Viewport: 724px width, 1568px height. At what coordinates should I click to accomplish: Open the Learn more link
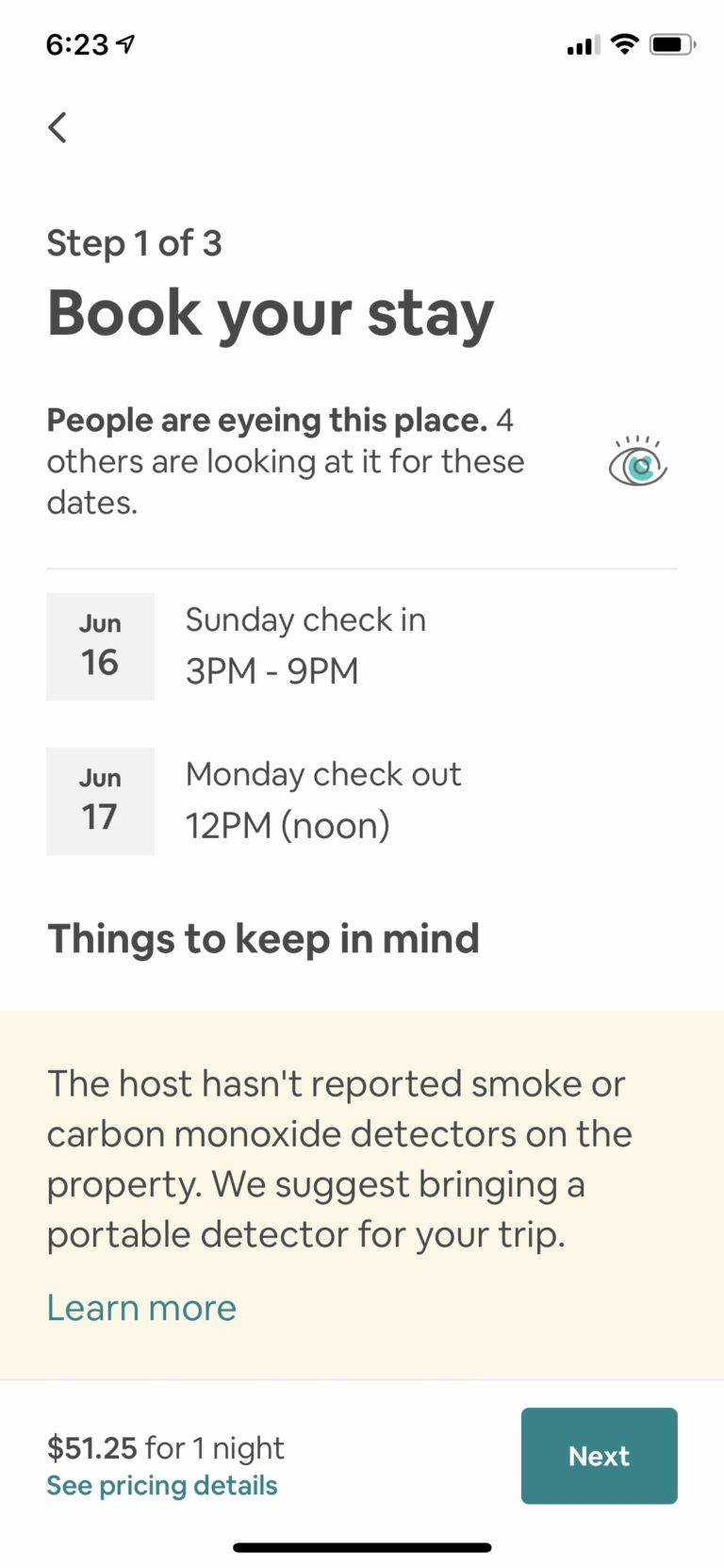coord(141,1308)
